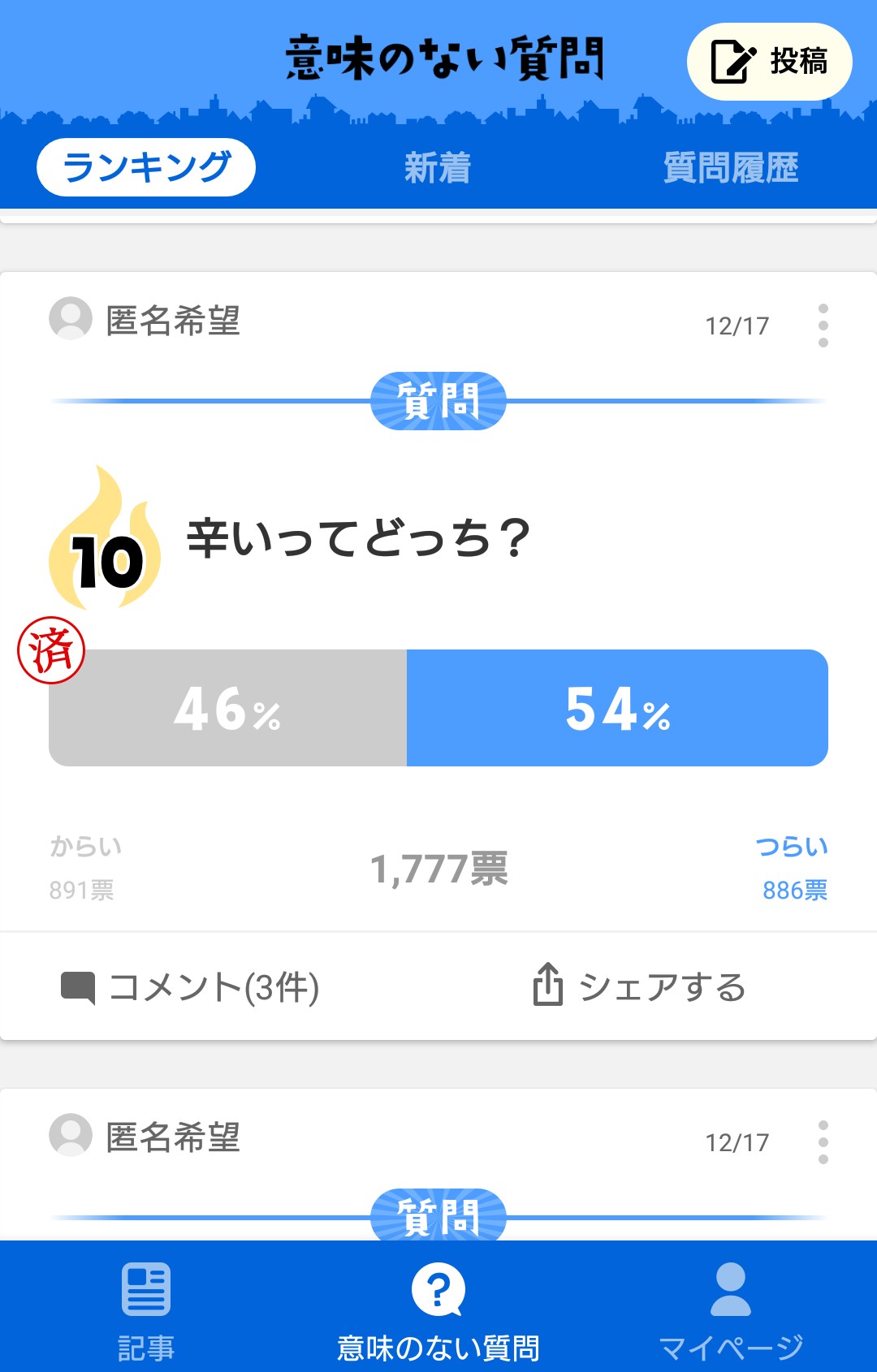Viewport: 877px width, 1372px height.
Task: Tap シェアする to share the question
Action: click(x=639, y=987)
